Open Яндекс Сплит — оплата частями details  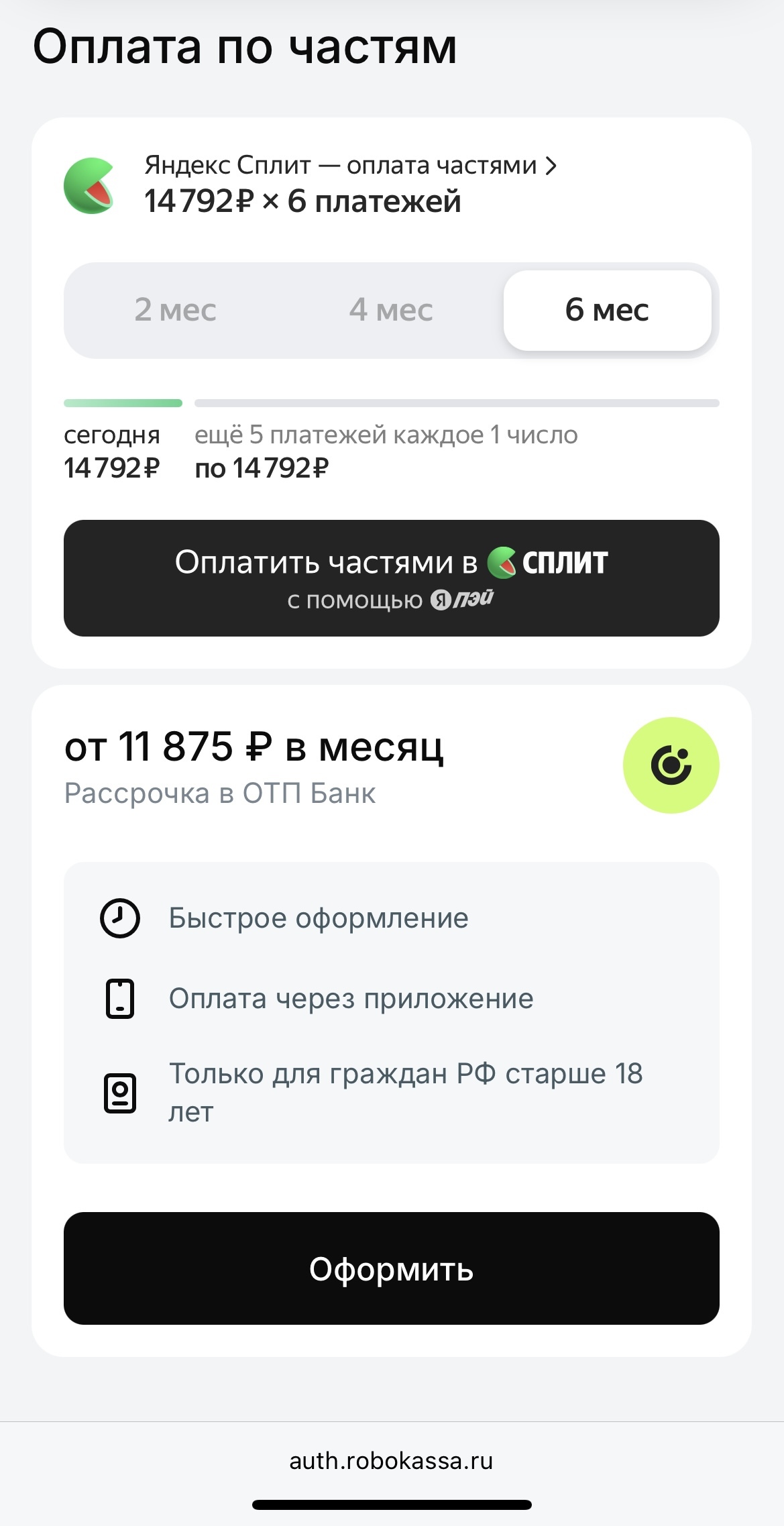coord(351,165)
